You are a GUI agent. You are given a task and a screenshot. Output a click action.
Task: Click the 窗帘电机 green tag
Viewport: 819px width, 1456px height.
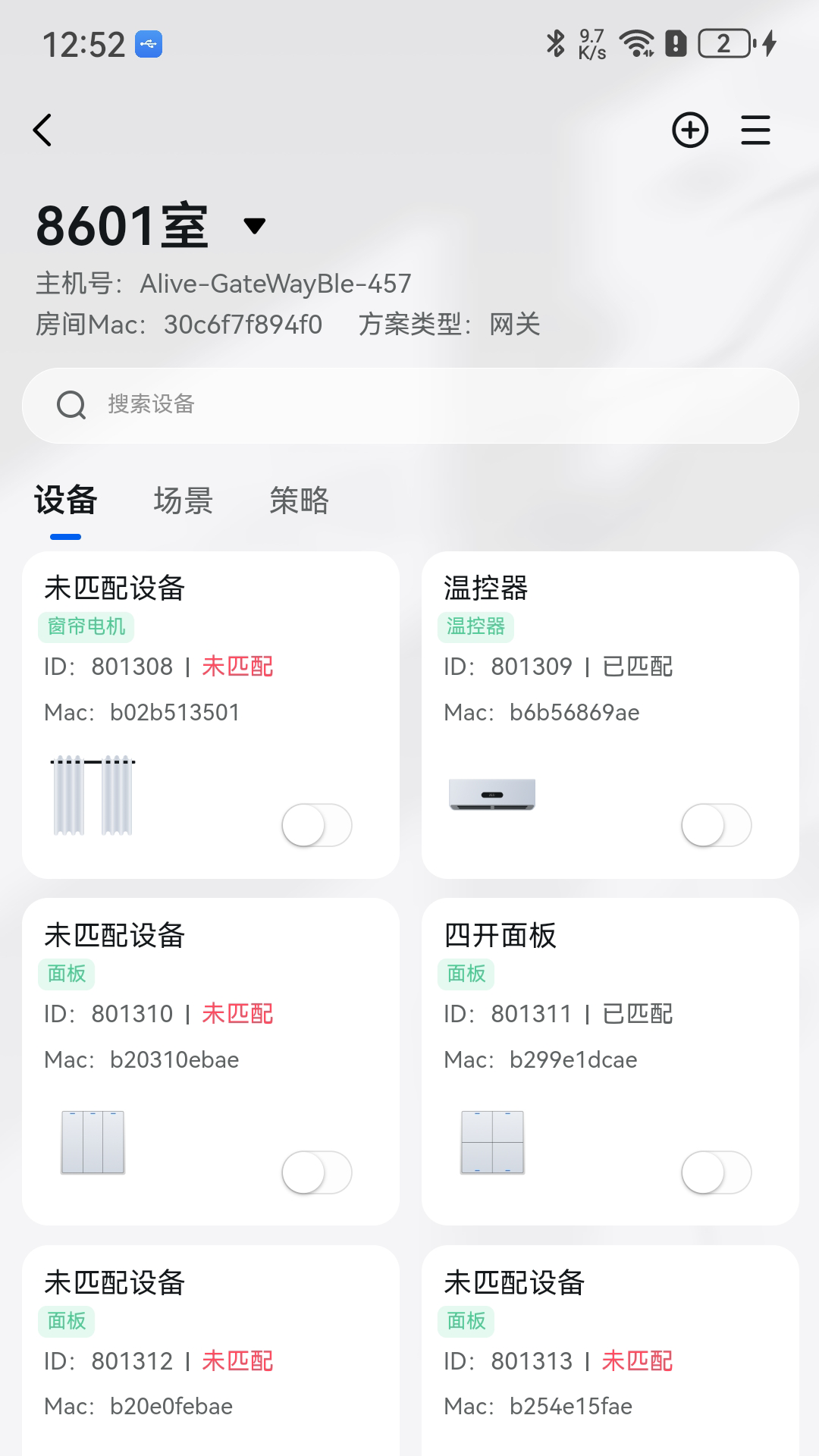click(86, 627)
